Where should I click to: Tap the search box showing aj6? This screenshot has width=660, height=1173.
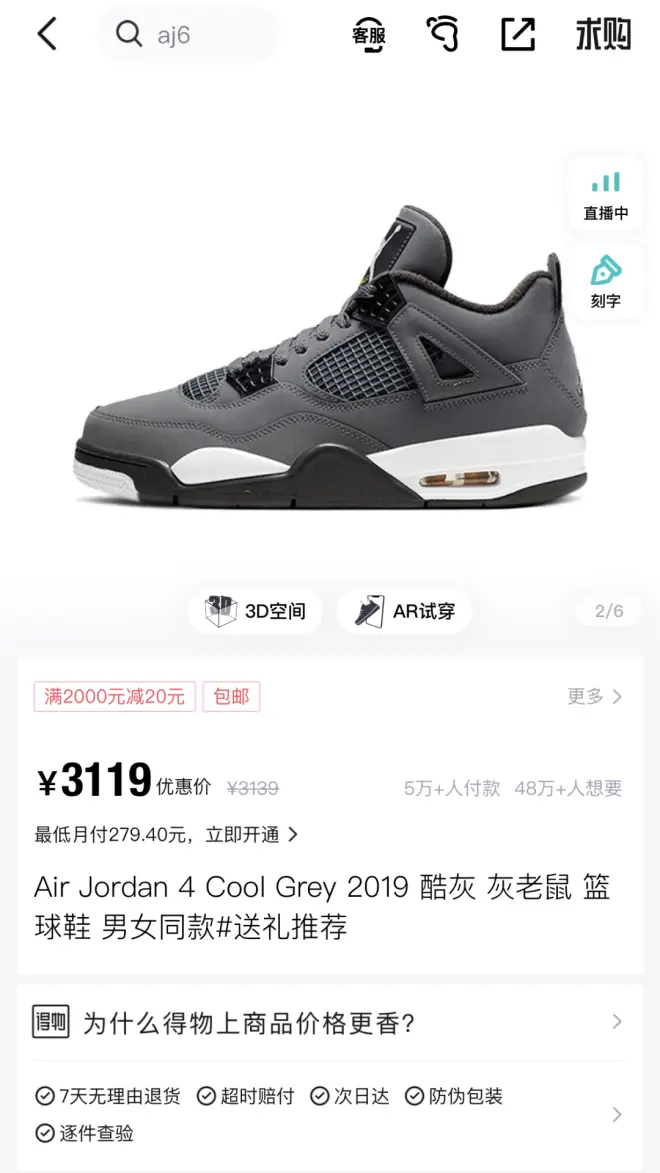tap(190, 36)
